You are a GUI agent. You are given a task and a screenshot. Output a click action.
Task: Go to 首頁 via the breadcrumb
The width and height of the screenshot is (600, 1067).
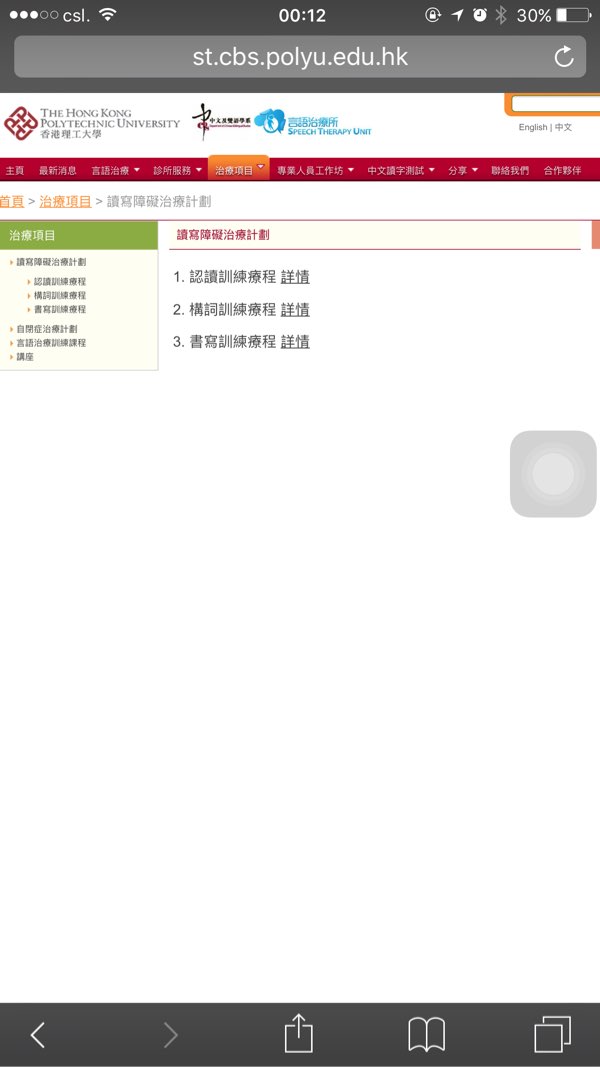(12, 201)
